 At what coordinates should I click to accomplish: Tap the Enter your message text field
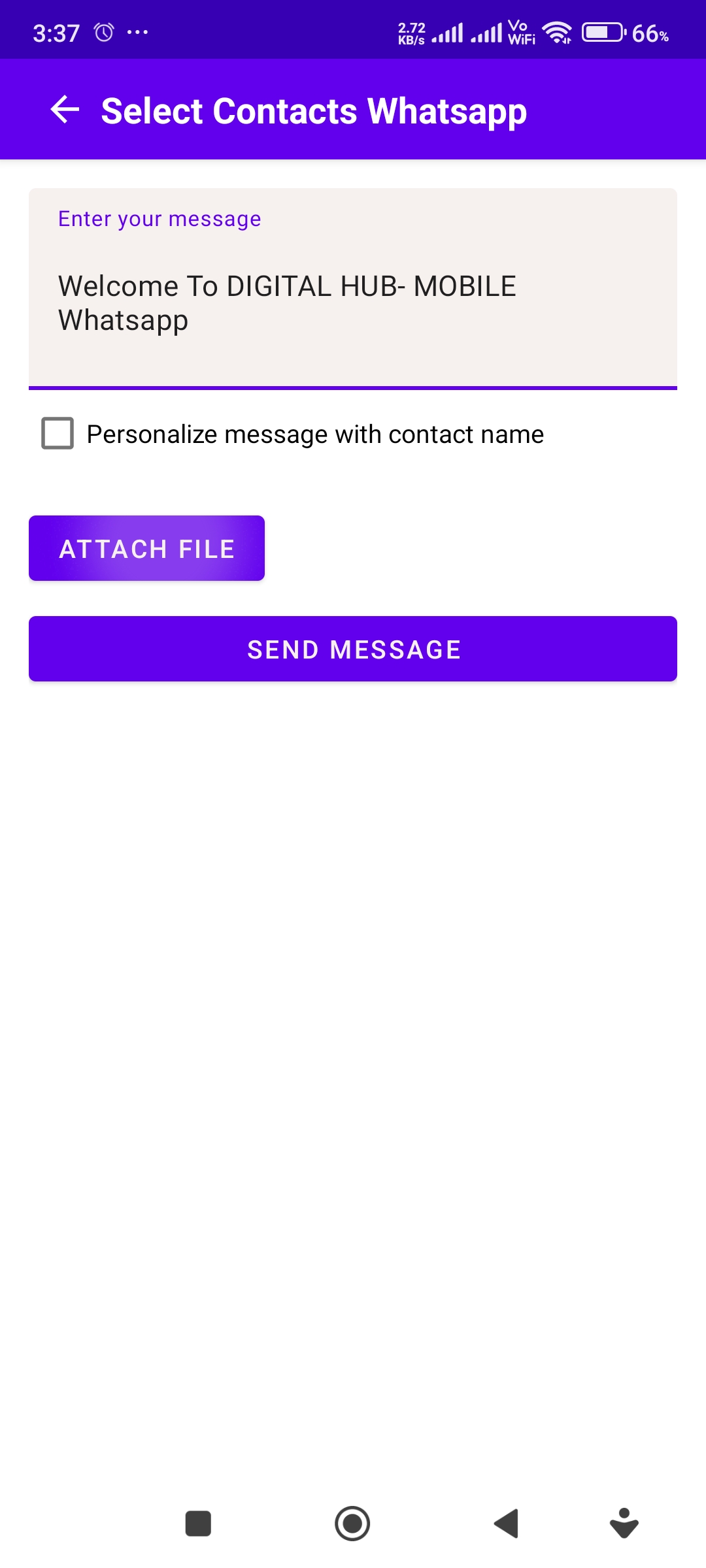point(353,289)
